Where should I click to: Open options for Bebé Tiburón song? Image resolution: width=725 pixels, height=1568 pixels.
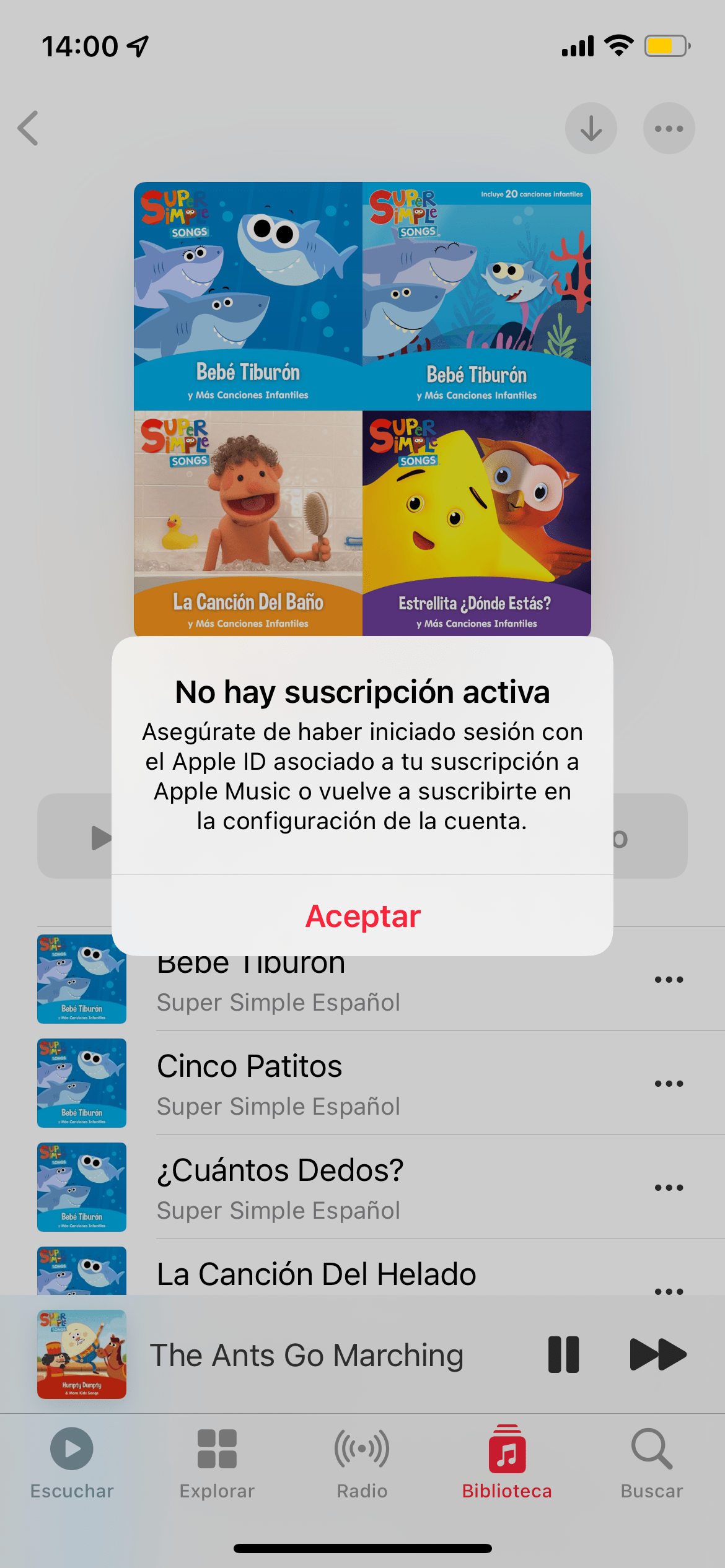point(669,980)
